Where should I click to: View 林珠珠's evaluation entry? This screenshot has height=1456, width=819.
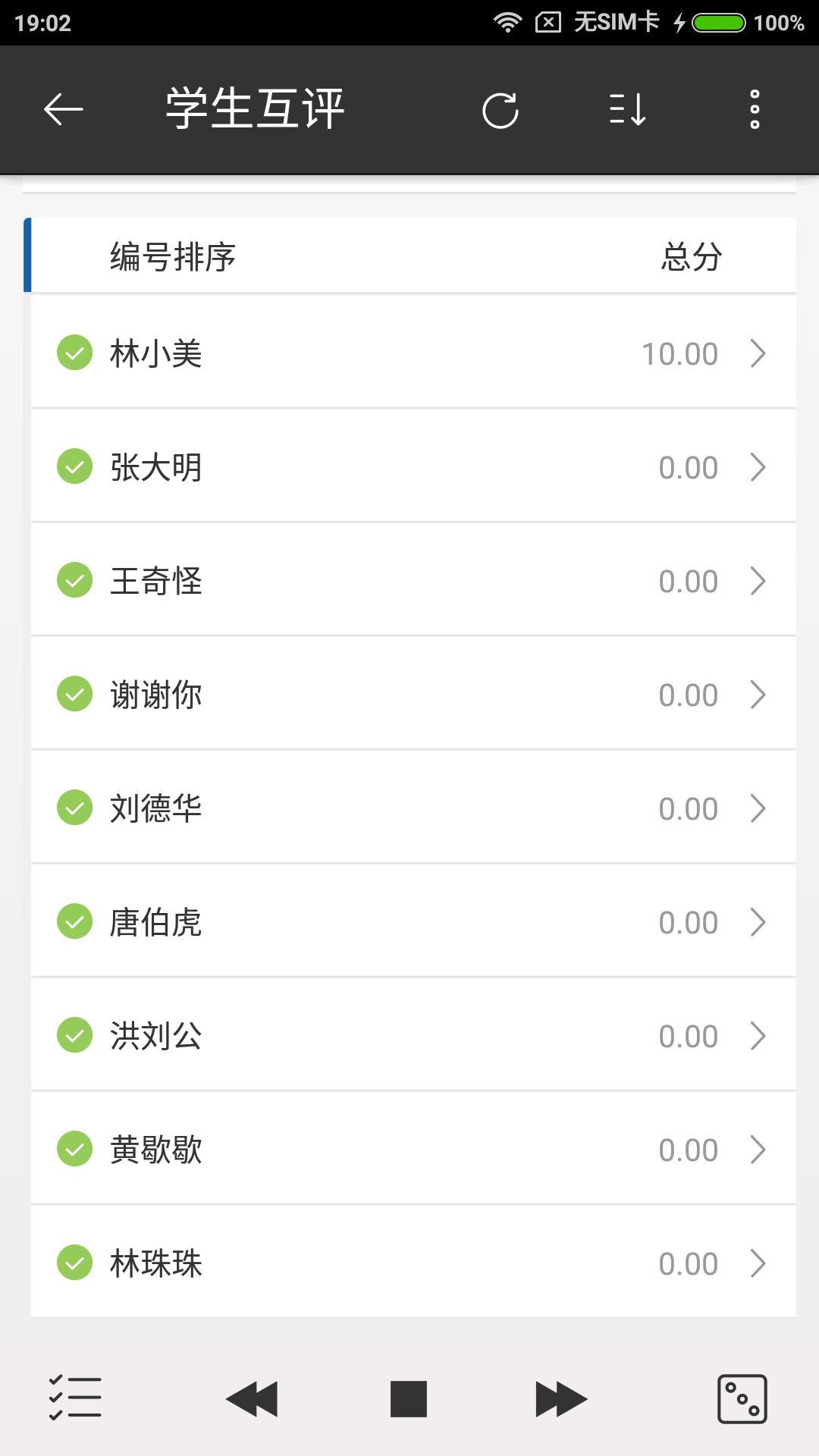tap(413, 1263)
